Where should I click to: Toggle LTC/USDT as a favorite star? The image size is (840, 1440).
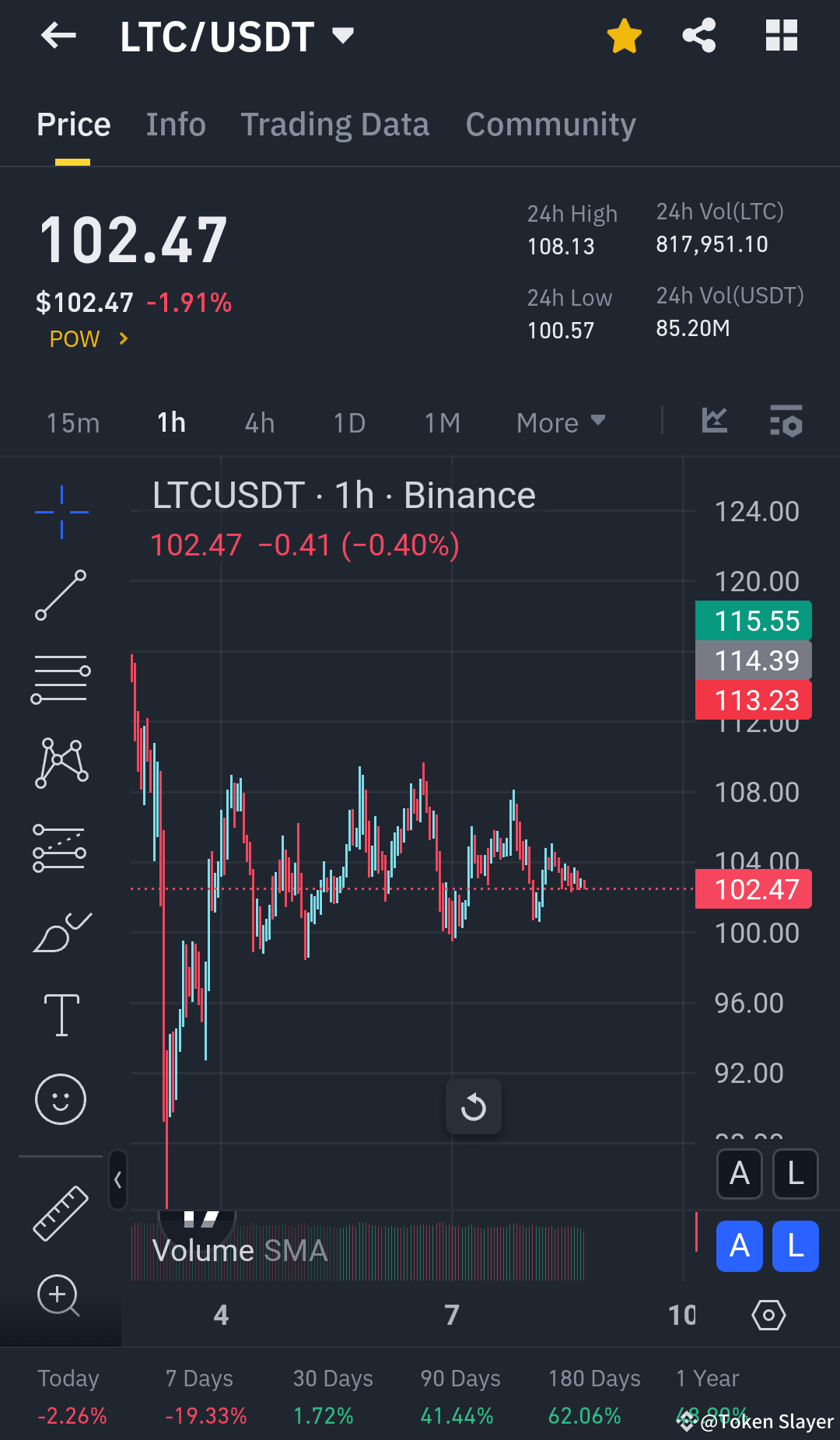point(625,35)
